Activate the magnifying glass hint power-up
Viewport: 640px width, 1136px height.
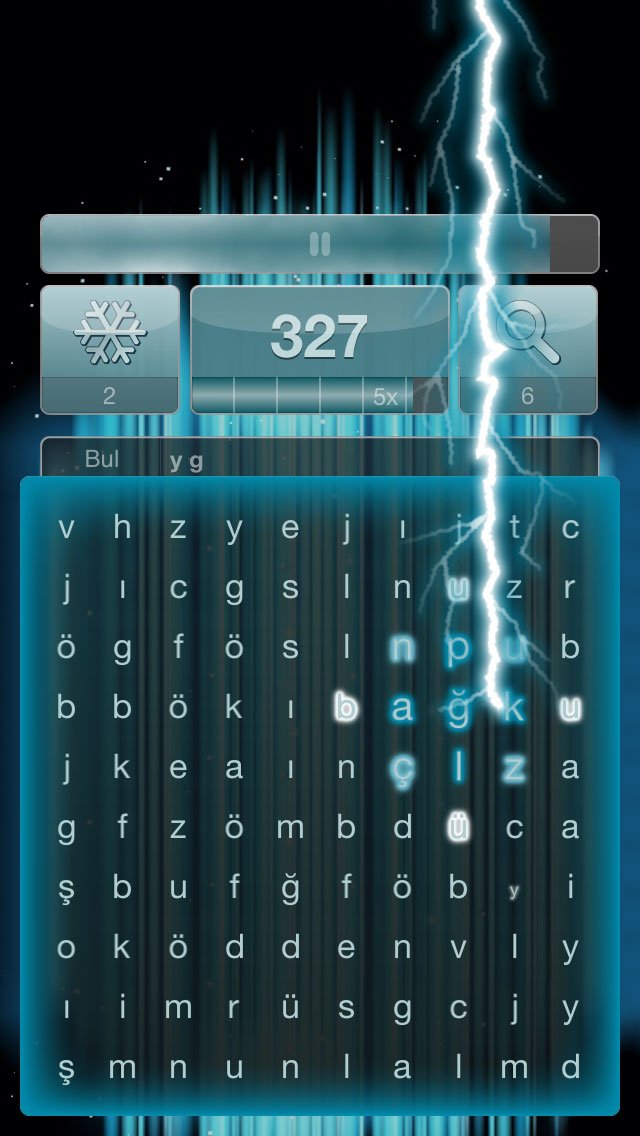click(x=528, y=349)
